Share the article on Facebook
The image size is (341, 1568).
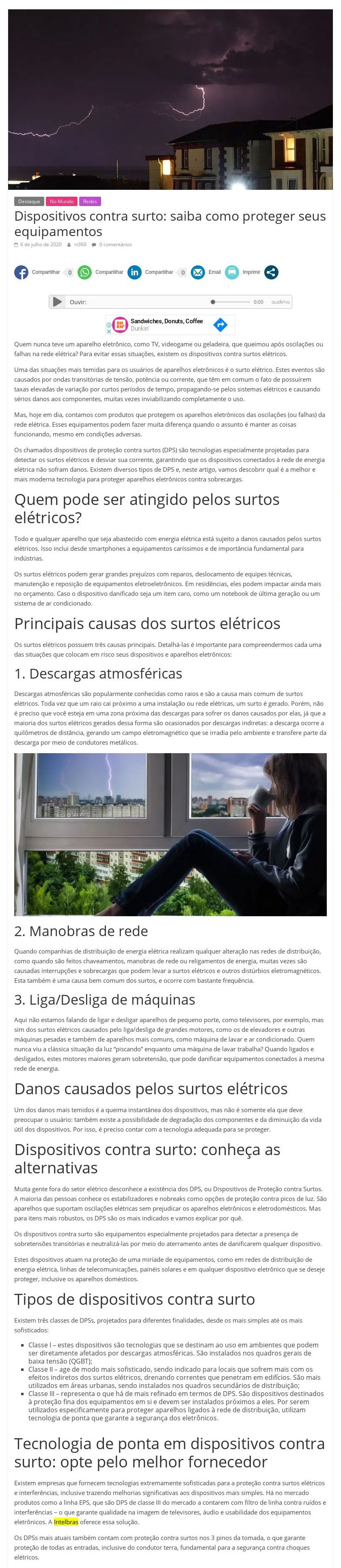pos(22,272)
